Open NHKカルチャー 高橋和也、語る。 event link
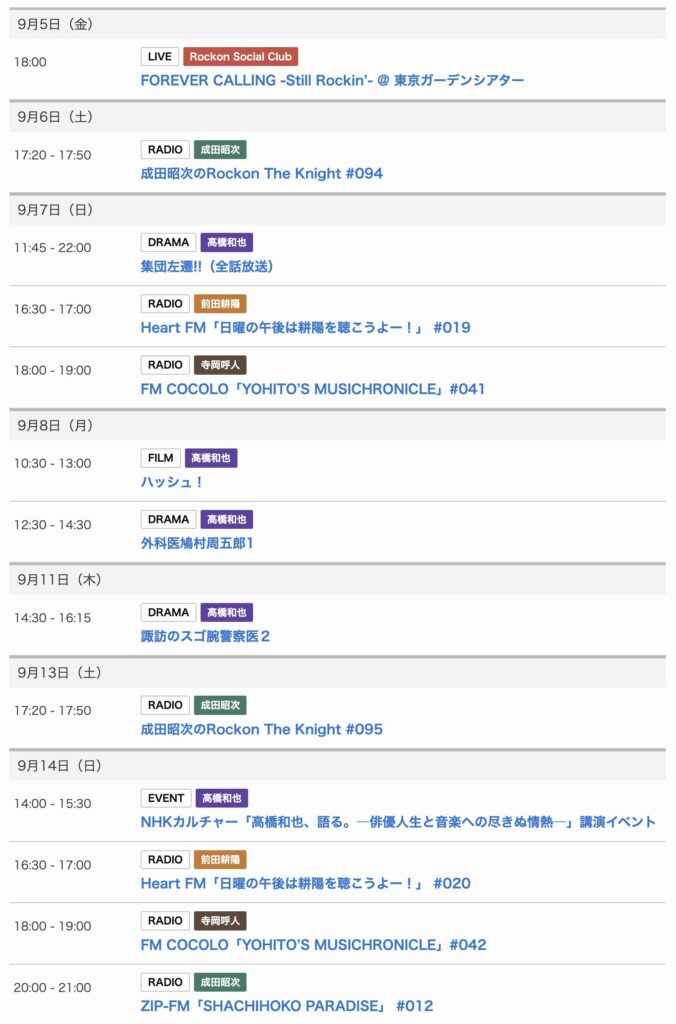The width and height of the screenshot is (676, 1024). (x=398, y=822)
